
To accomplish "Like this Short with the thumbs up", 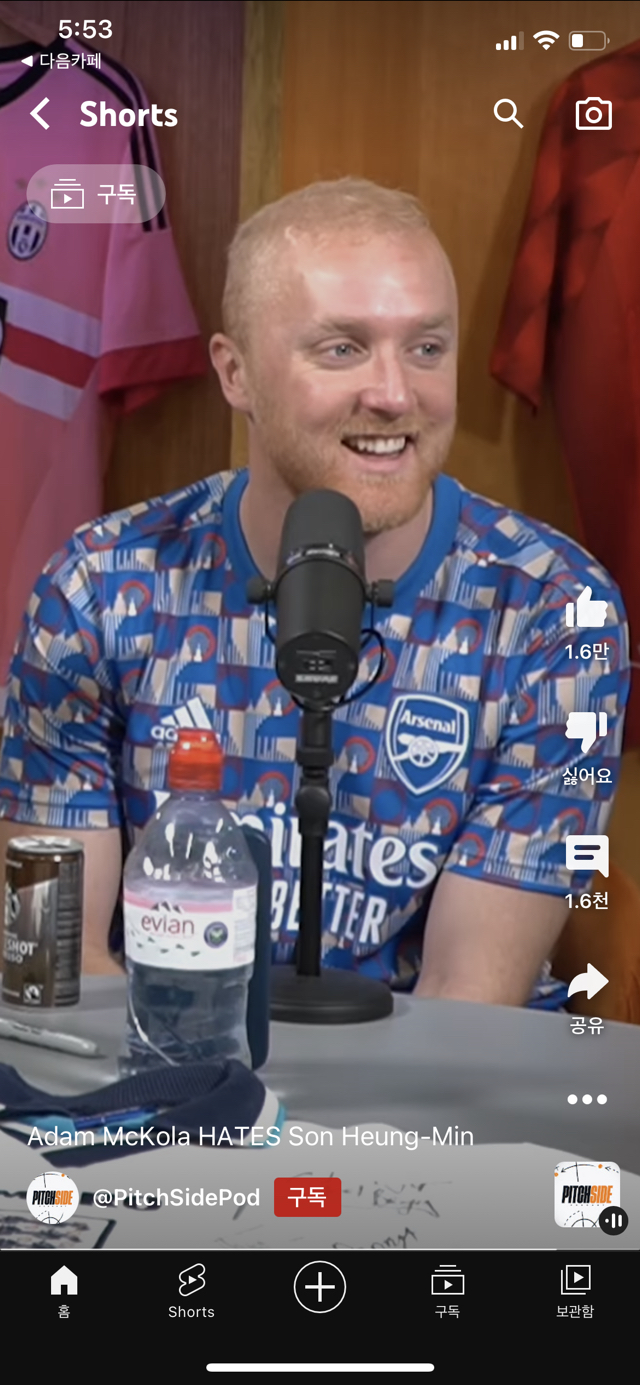I will coord(586,608).
